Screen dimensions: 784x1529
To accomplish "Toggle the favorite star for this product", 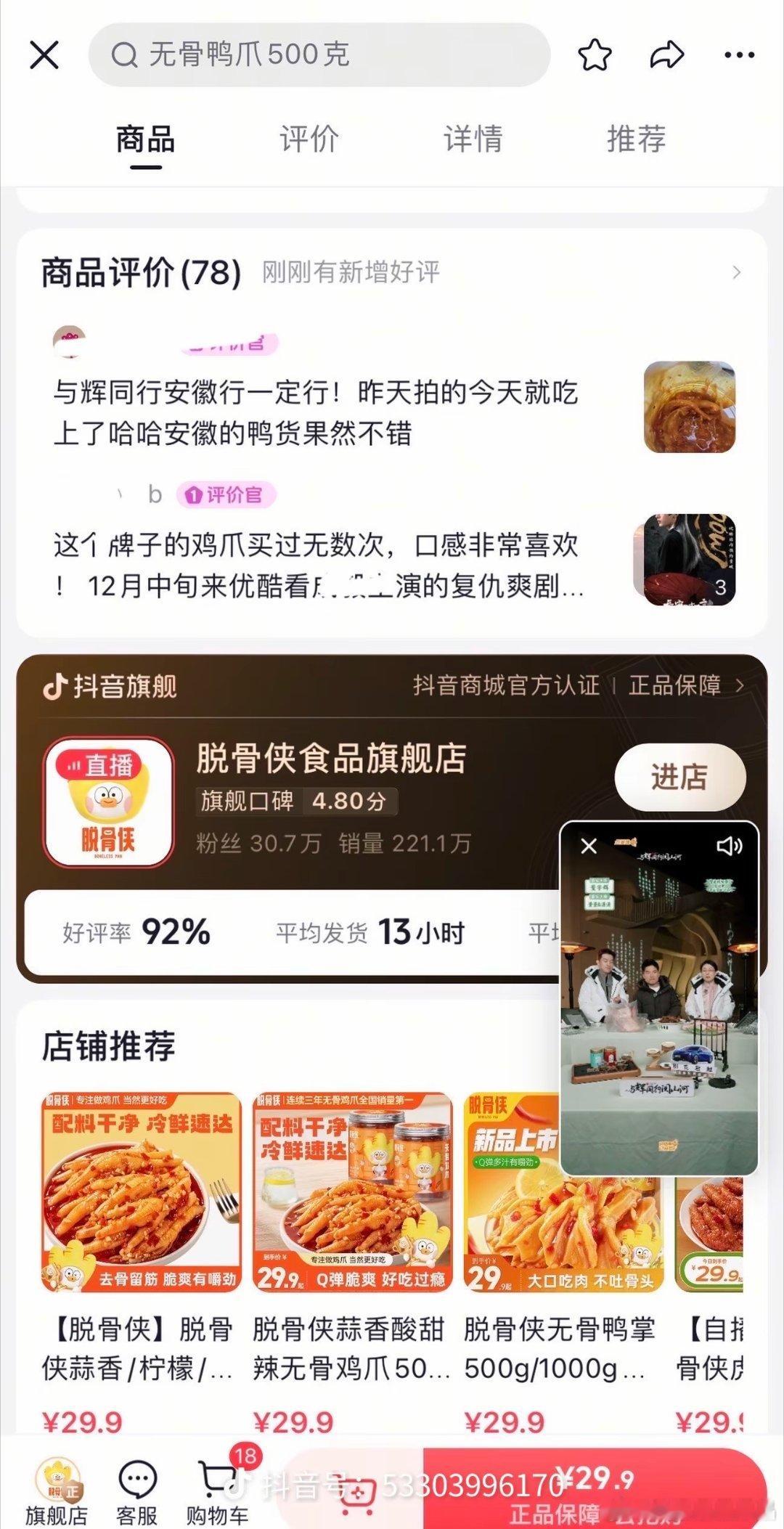I will point(595,54).
